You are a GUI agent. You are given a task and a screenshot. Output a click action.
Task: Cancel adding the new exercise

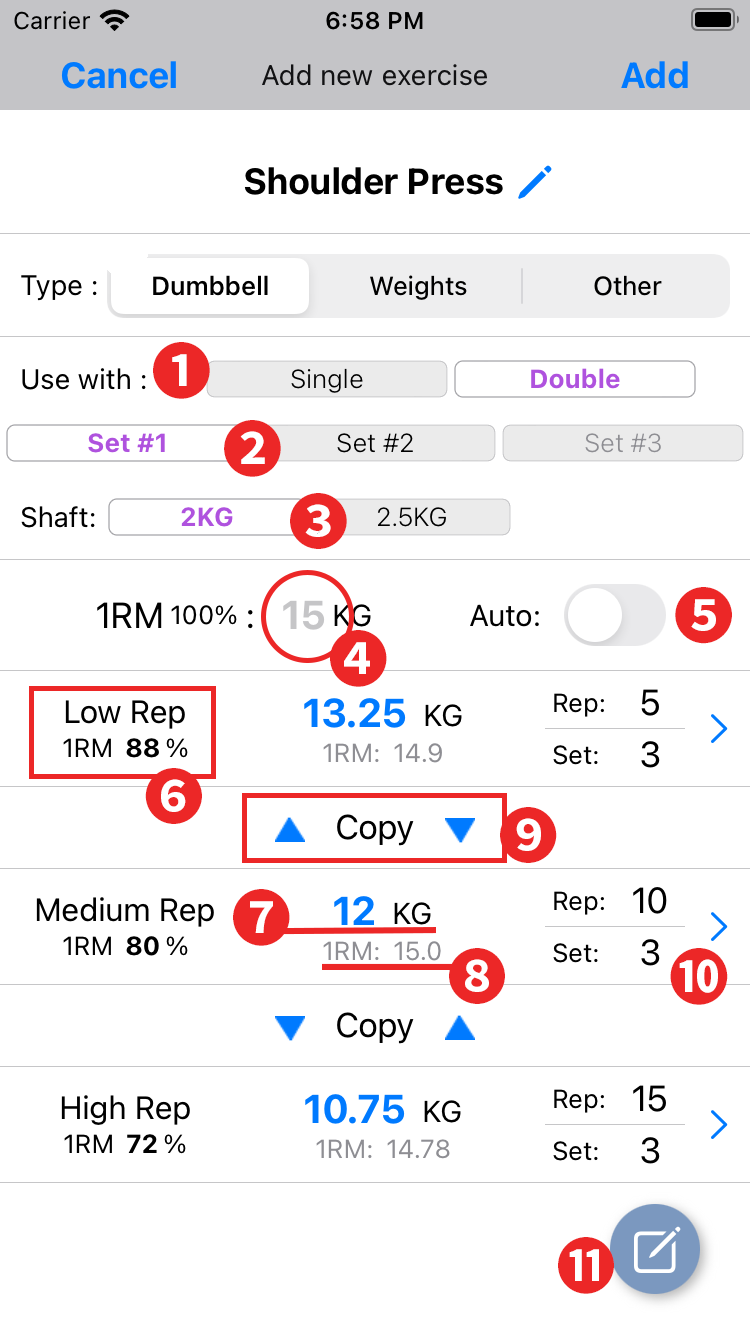119,76
